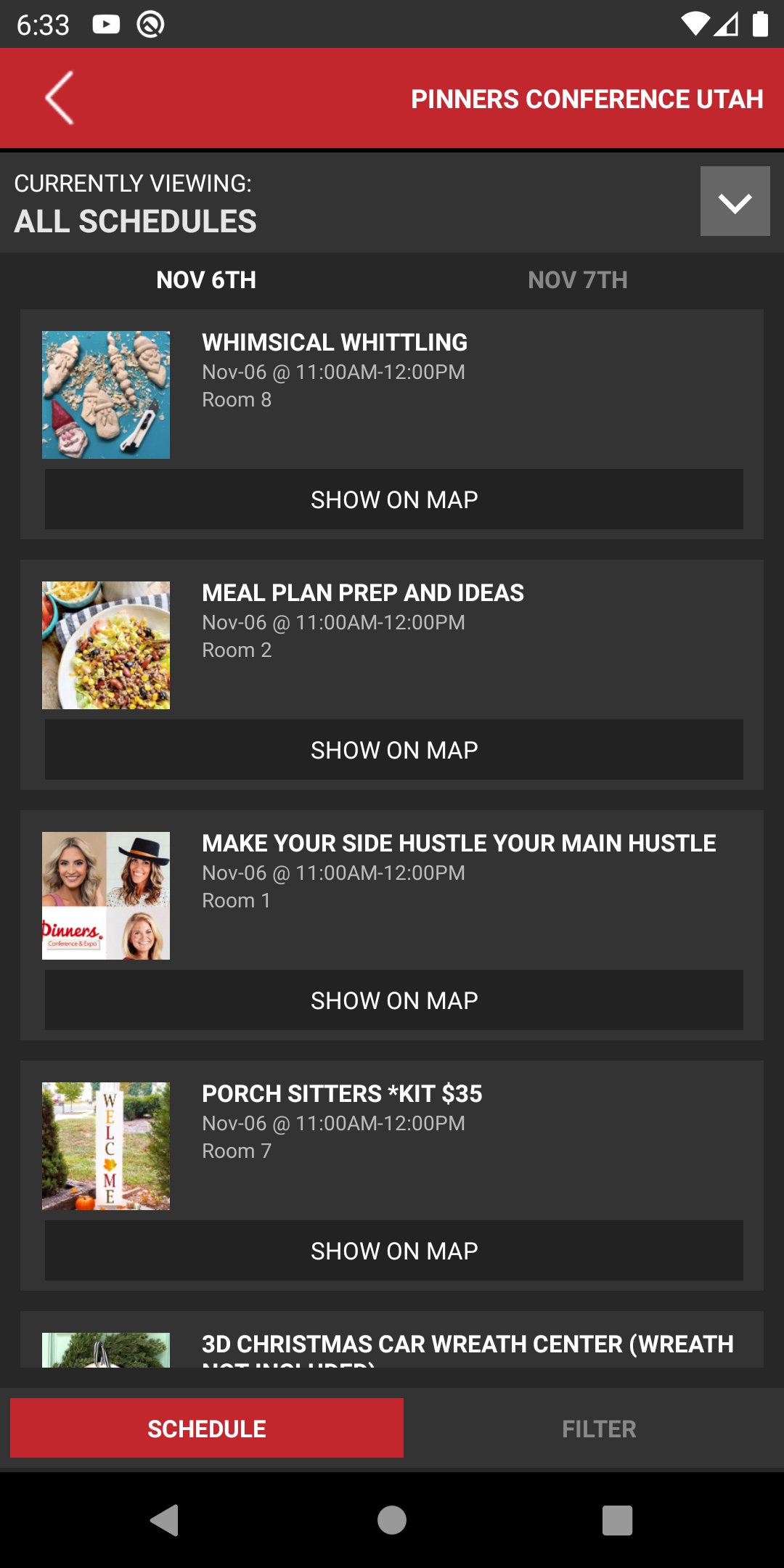The width and height of the screenshot is (784, 1568).
Task: Switch to NOV 7TH schedule
Action: [x=577, y=279]
